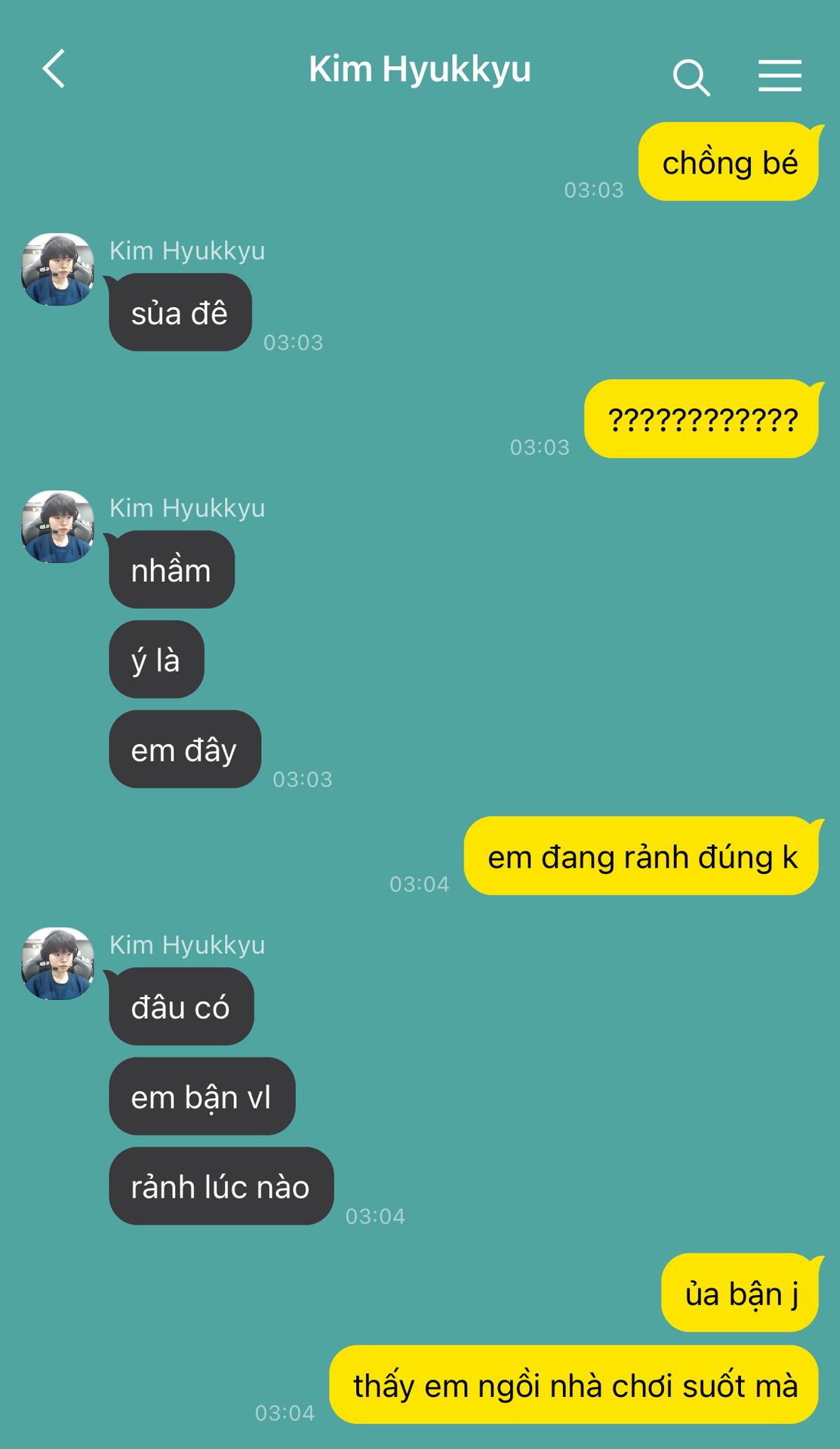Screen dimensions: 840x1449
Task: Open Kim Hyukkyu's avatar beside 'sủa đê'
Action: [x=58, y=269]
